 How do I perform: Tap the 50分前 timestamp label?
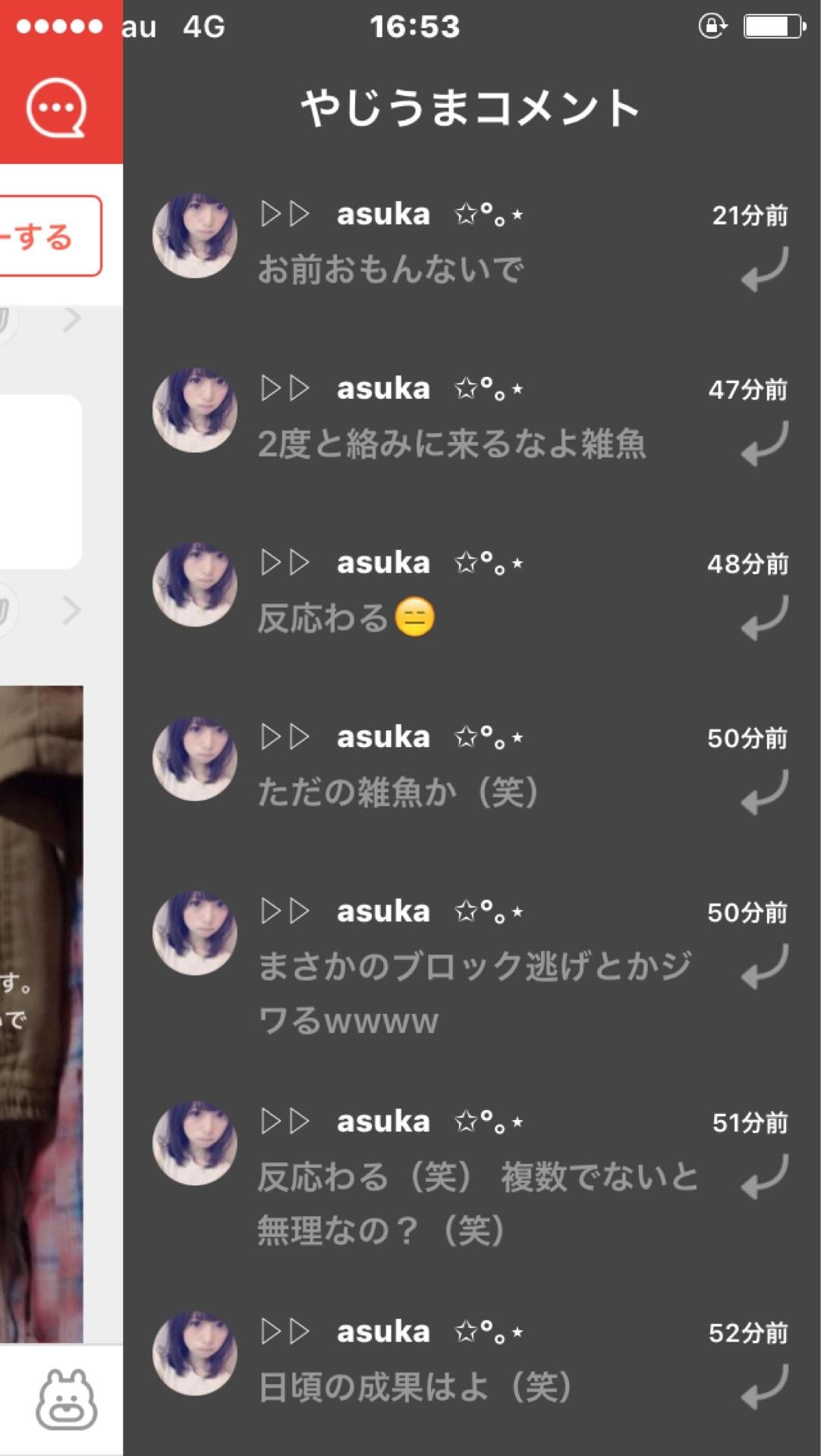click(x=747, y=739)
